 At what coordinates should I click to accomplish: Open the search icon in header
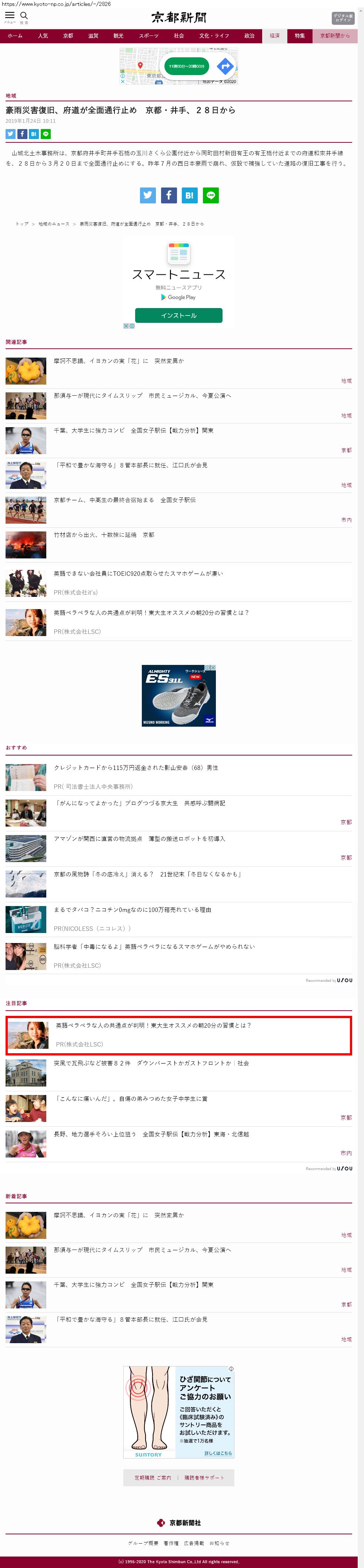(x=24, y=16)
